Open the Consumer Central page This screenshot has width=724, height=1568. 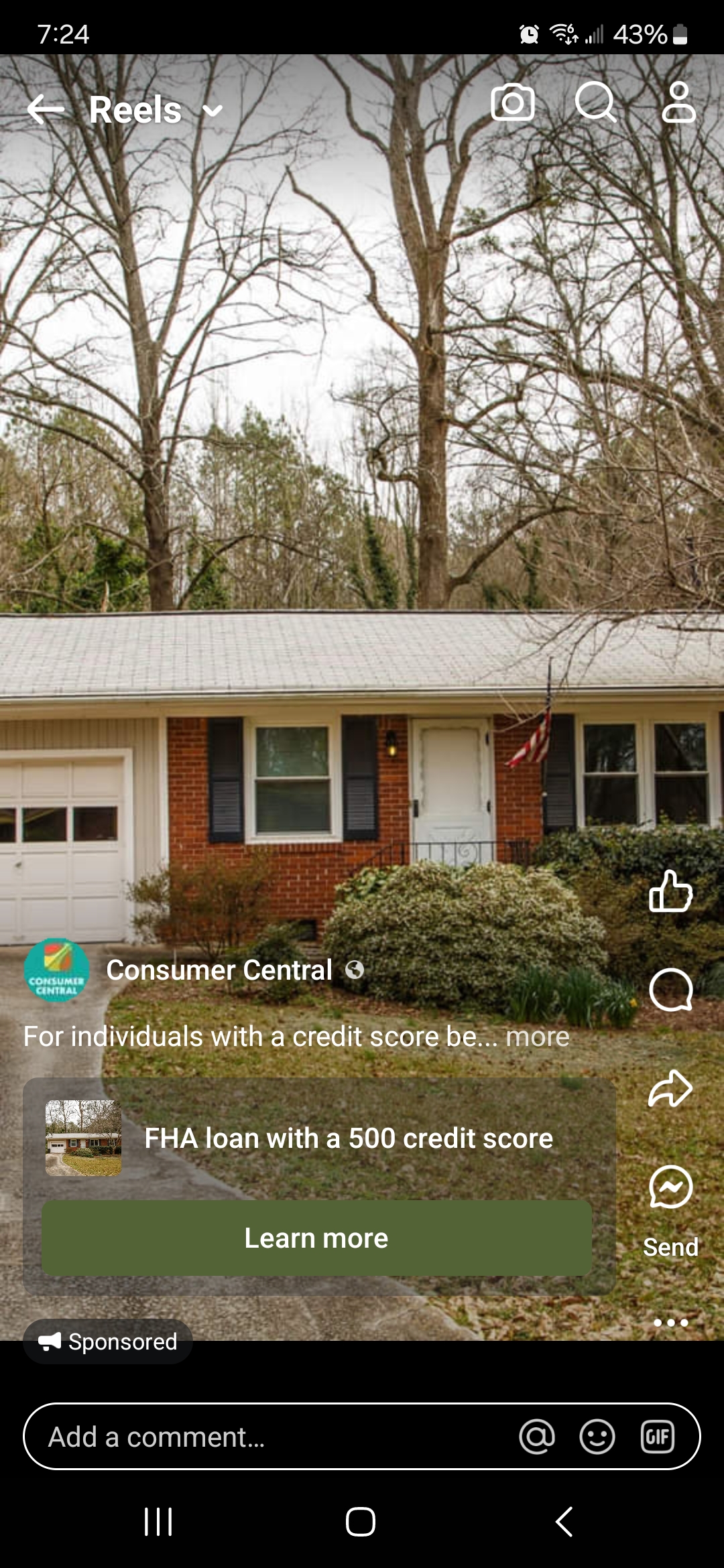(219, 970)
